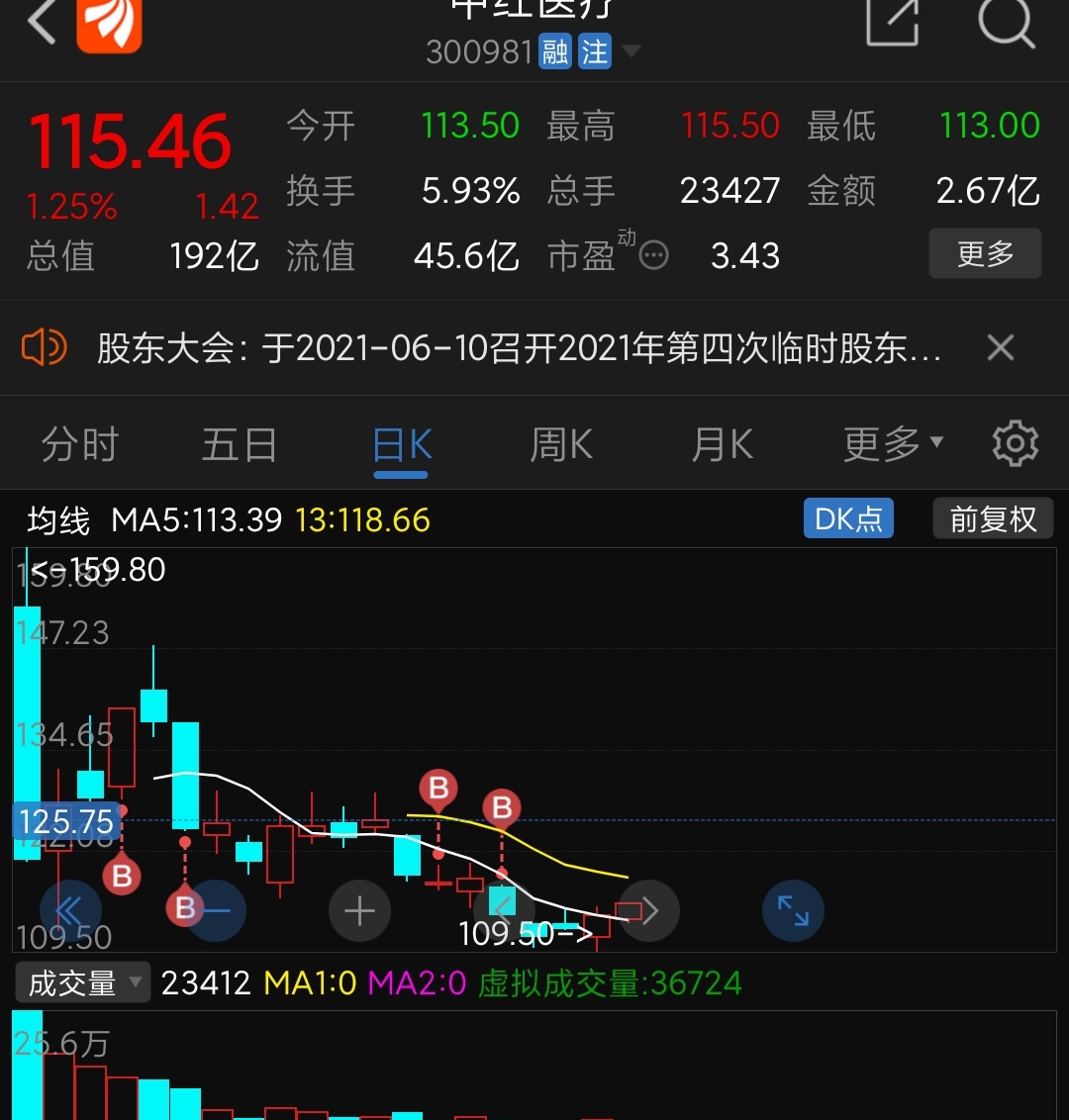The width and height of the screenshot is (1069, 1120).
Task: Switch adjustment mode with 前复权
Action: pyautogui.click(x=993, y=517)
